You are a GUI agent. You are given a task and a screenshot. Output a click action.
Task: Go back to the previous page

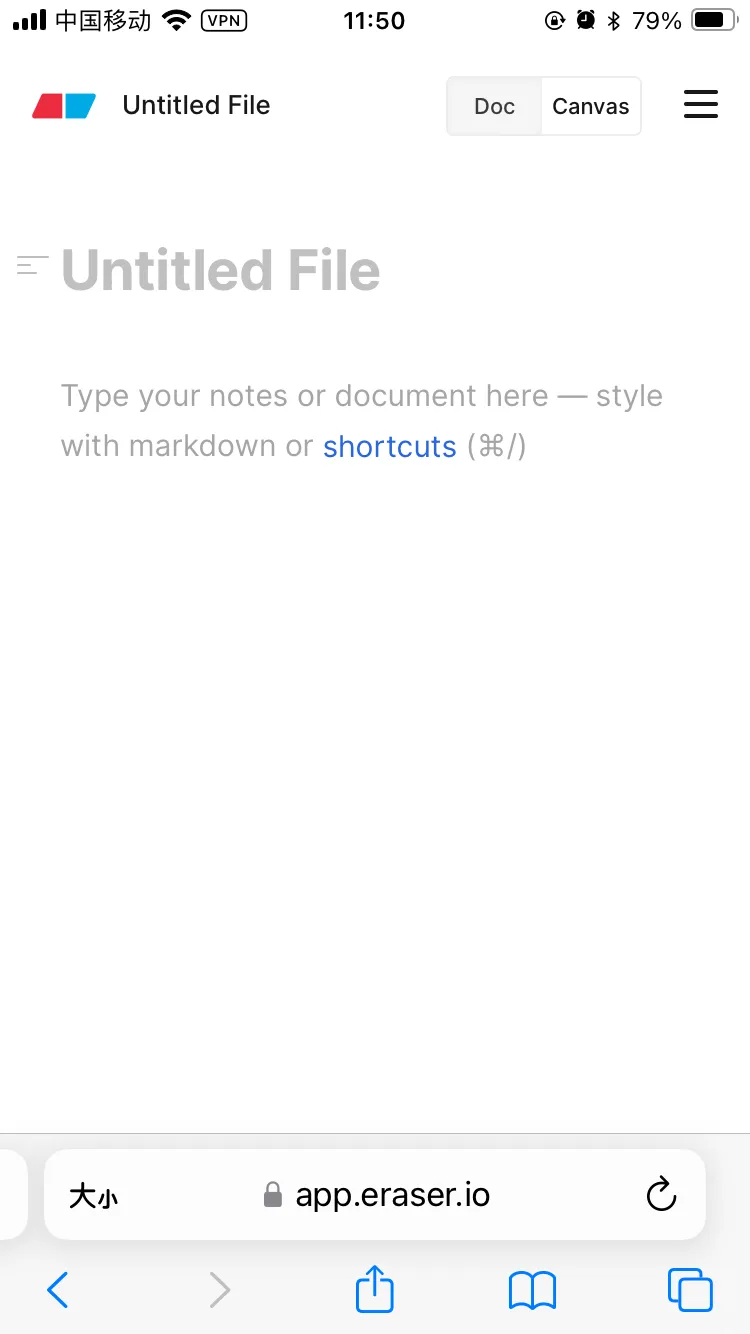tap(58, 1290)
